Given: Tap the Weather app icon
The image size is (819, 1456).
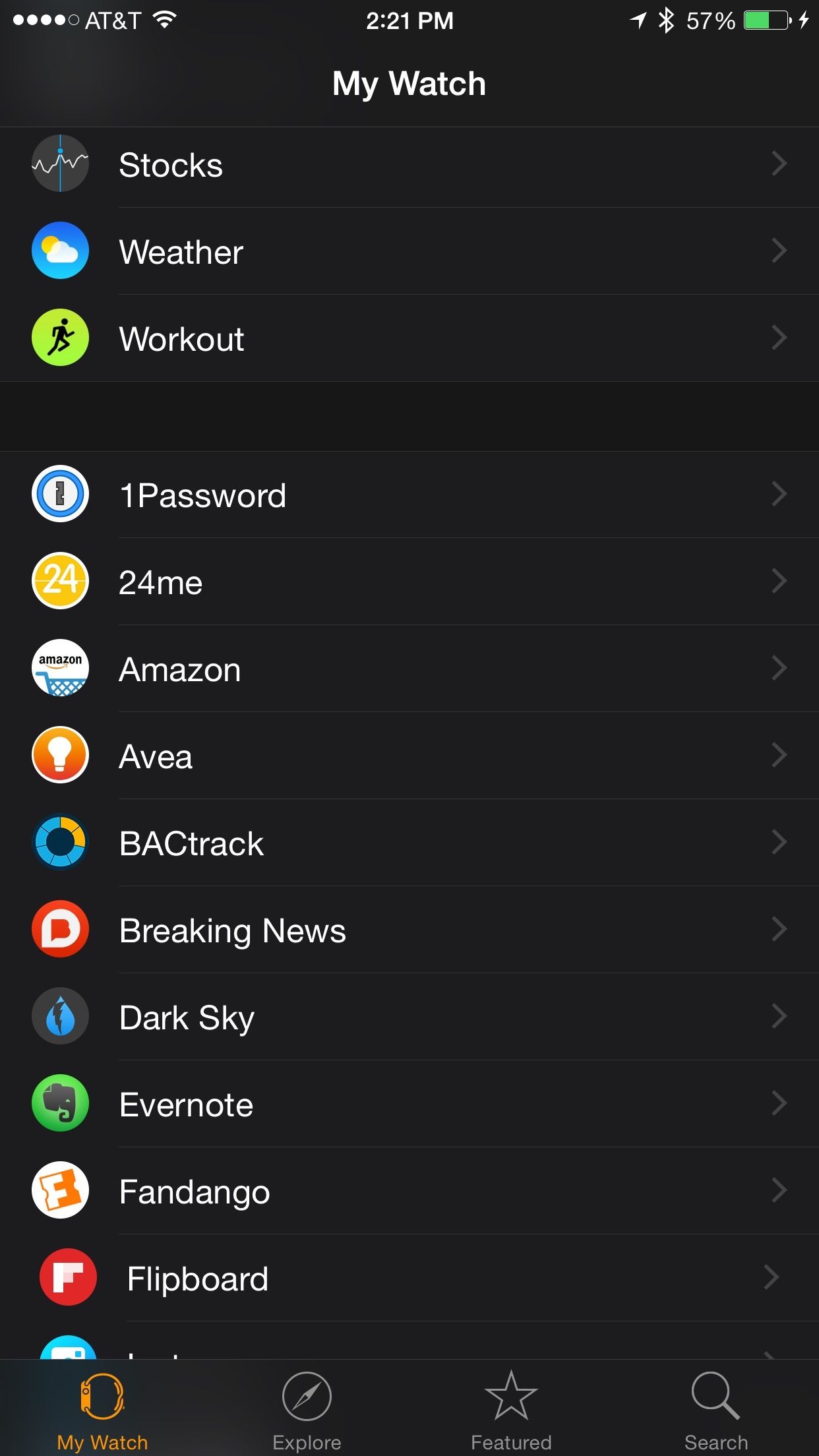Looking at the screenshot, I should coord(60,251).
